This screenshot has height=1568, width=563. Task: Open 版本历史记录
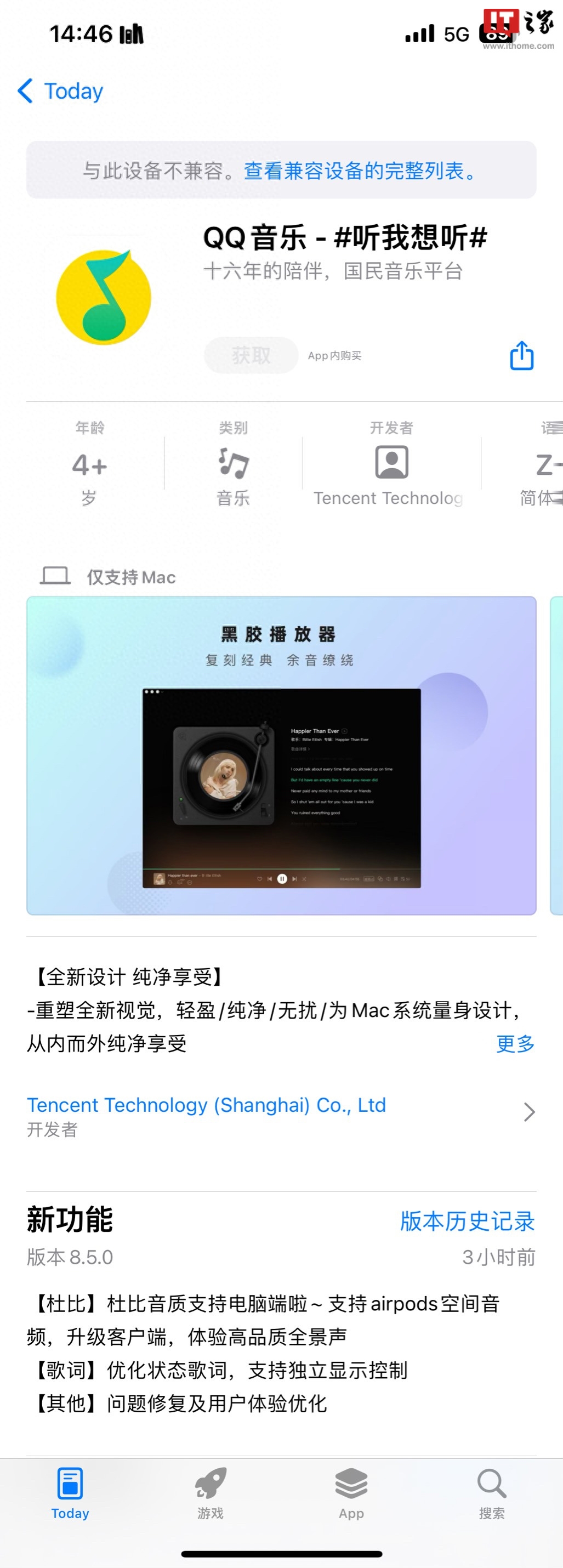(x=467, y=1220)
